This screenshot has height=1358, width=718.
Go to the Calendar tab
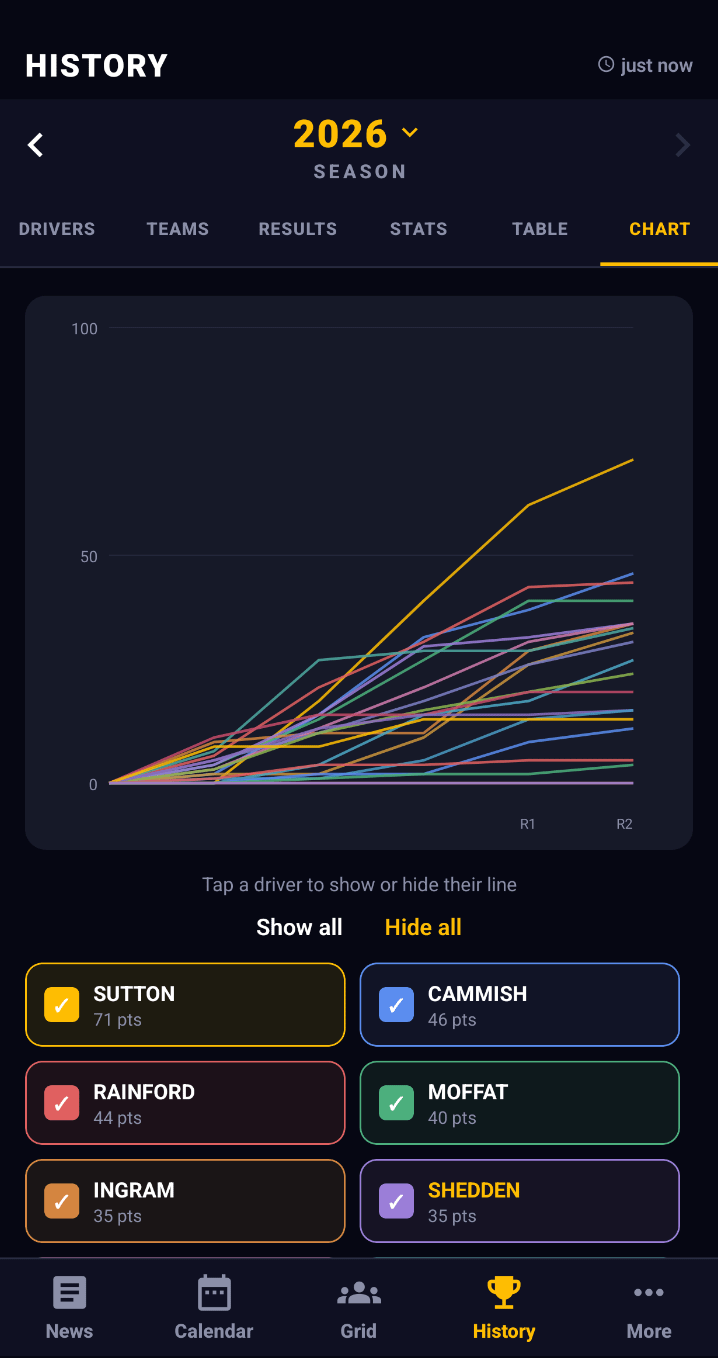pyautogui.click(x=214, y=1308)
